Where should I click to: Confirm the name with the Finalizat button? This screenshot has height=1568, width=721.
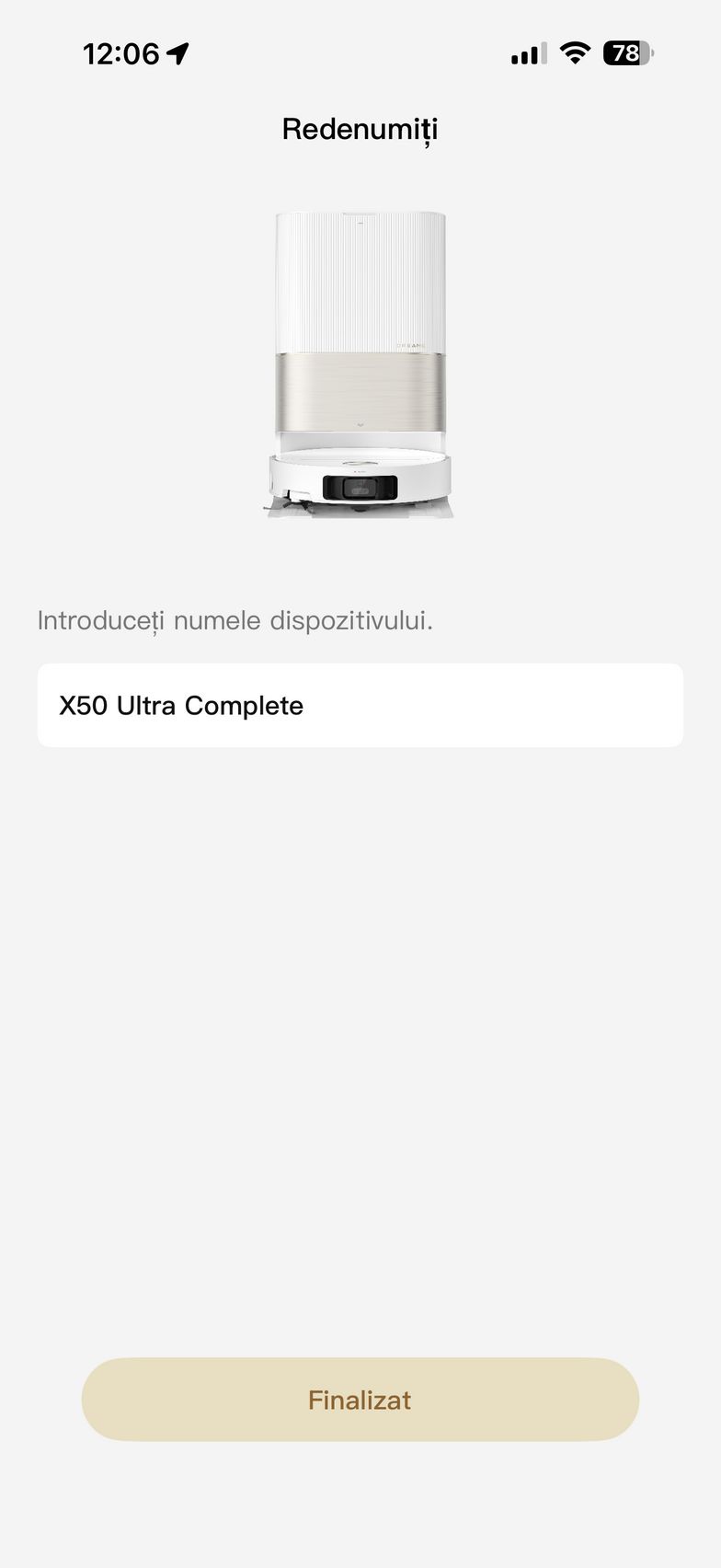coord(360,1399)
